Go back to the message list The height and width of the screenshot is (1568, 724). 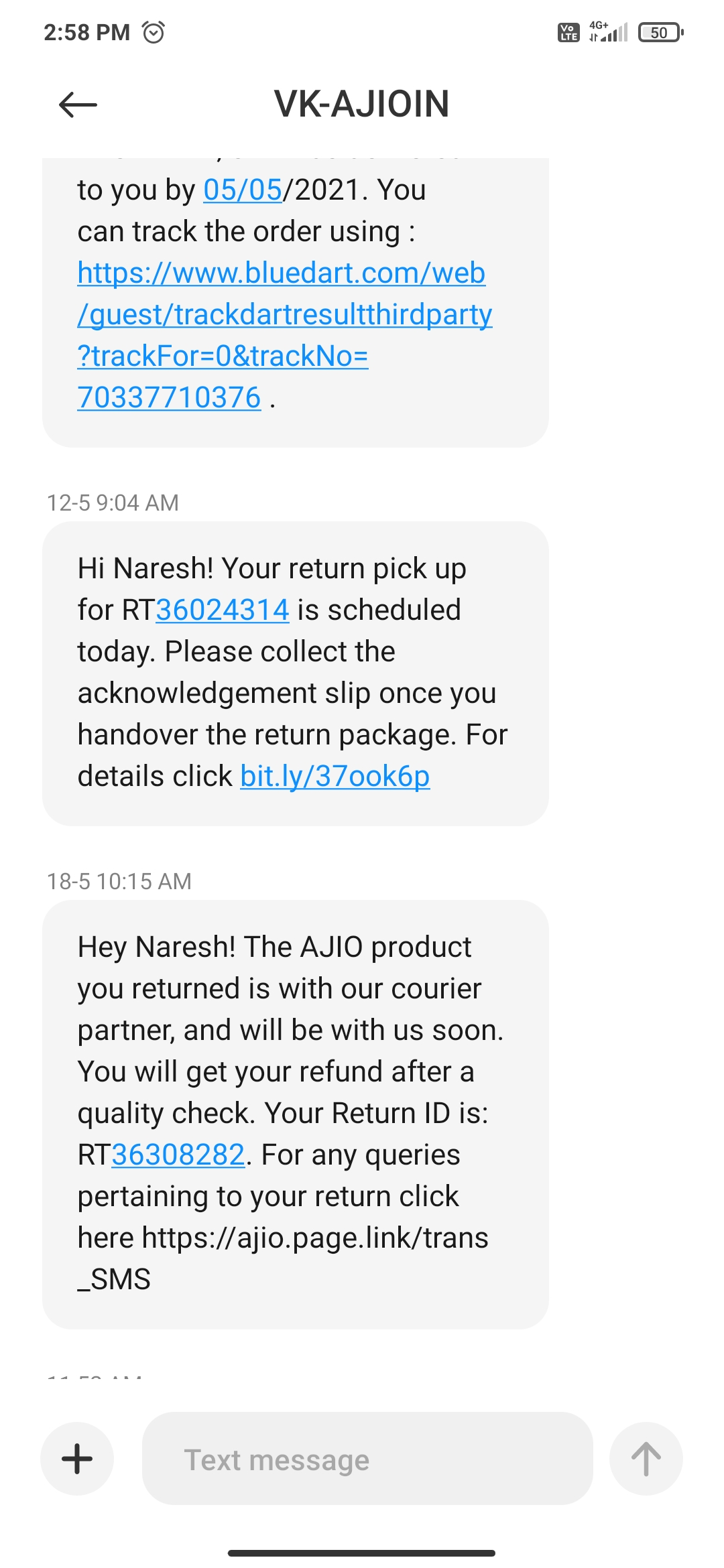78,105
